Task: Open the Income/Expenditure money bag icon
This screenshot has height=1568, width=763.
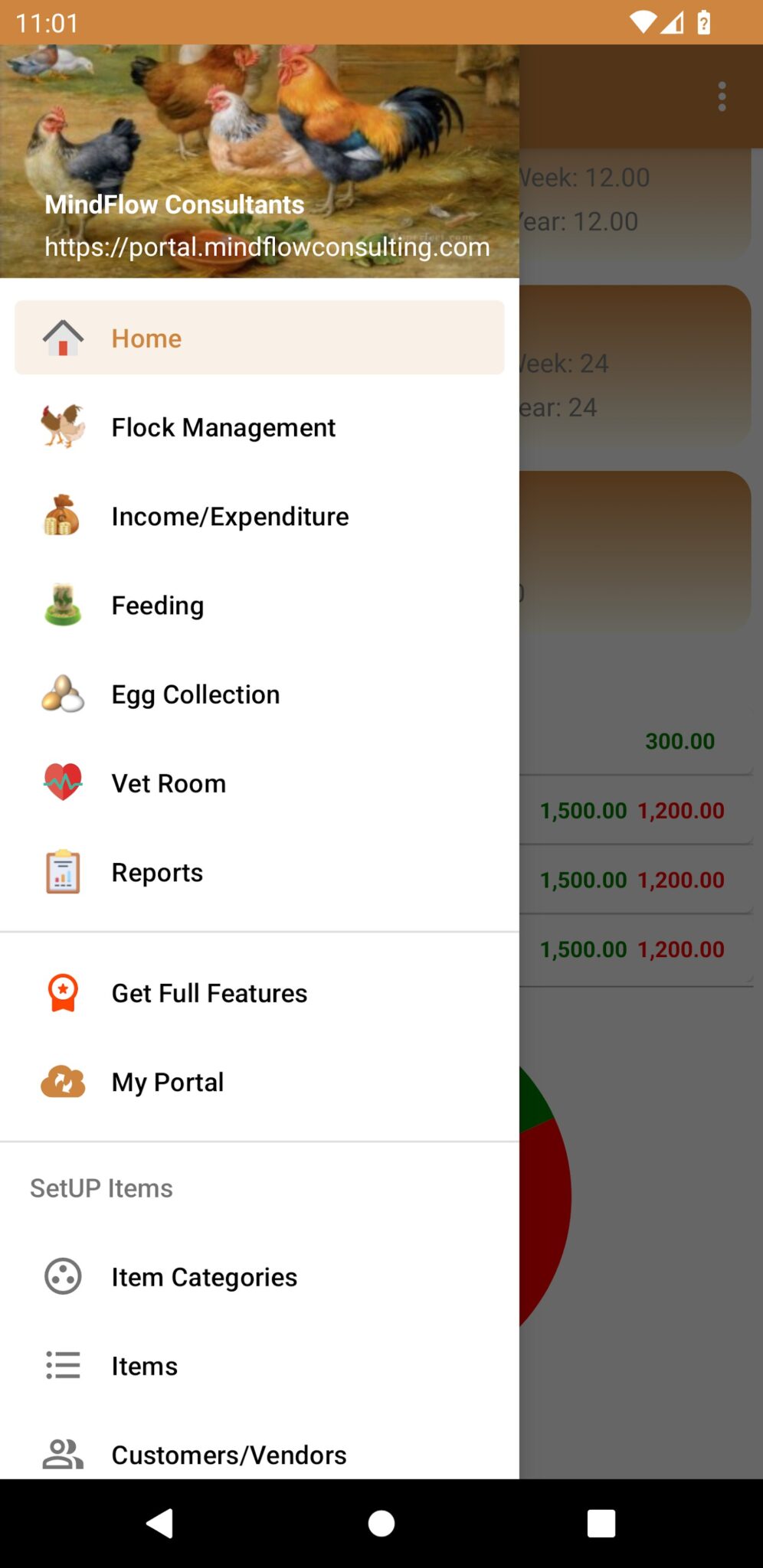Action: [62, 515]
